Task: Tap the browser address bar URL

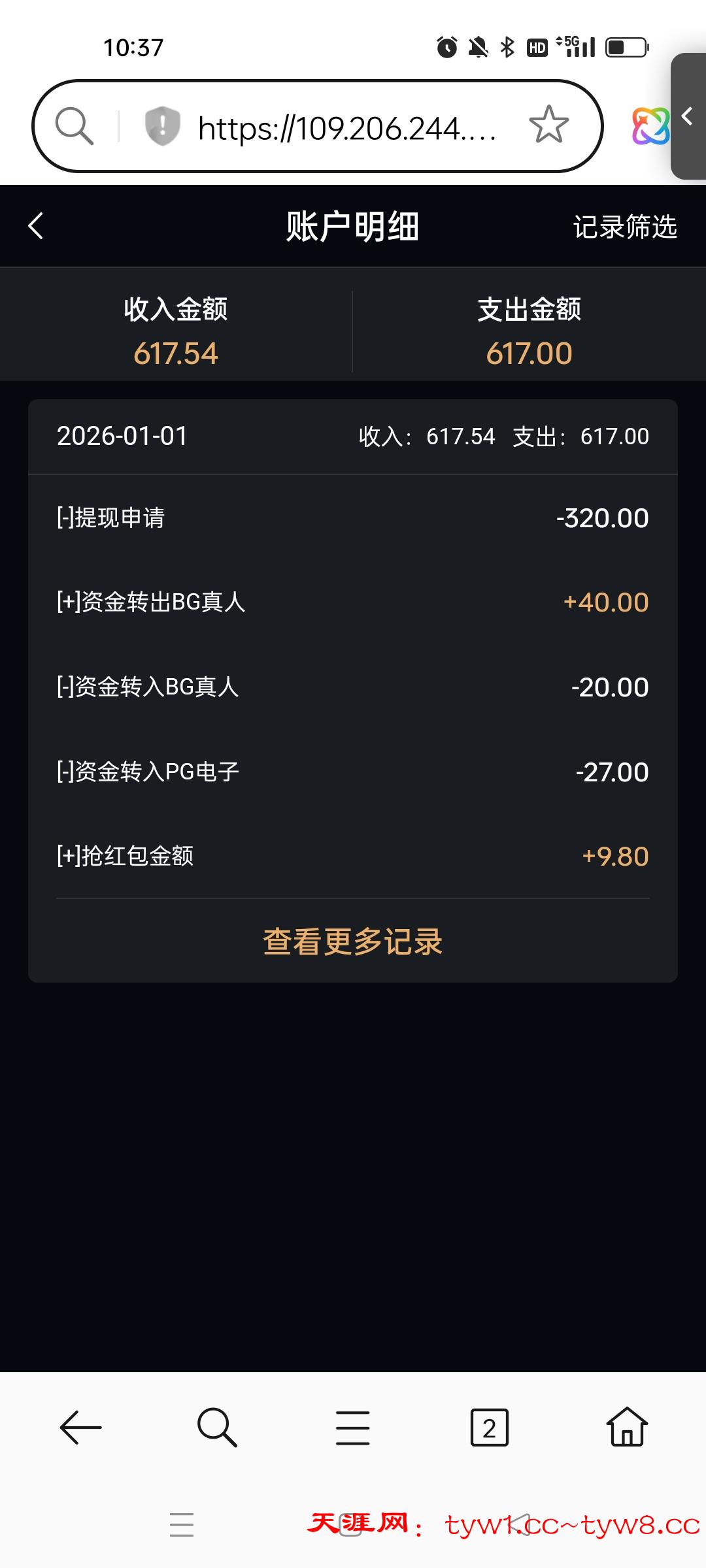Action: [346, 128]
